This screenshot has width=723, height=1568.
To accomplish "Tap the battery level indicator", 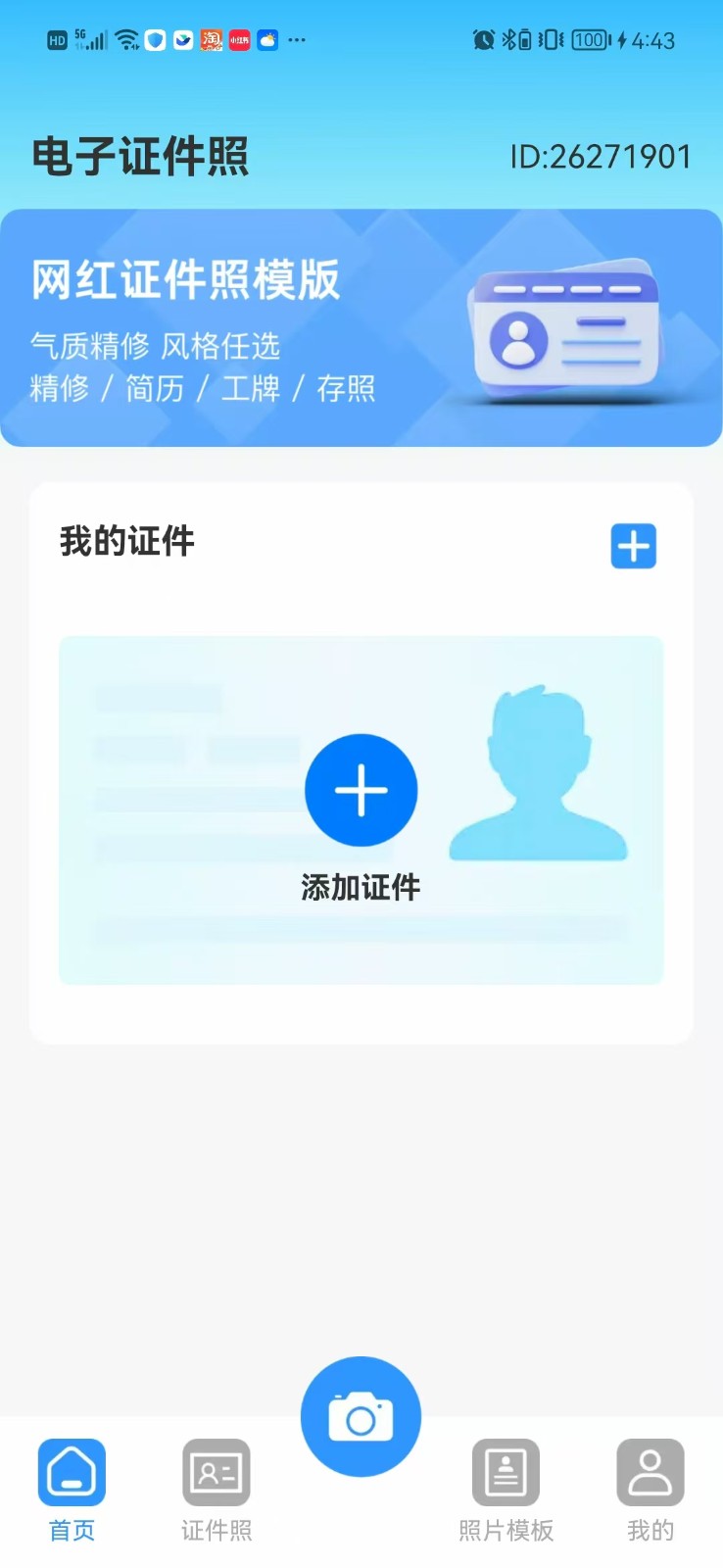I will (x=587, y=40).
